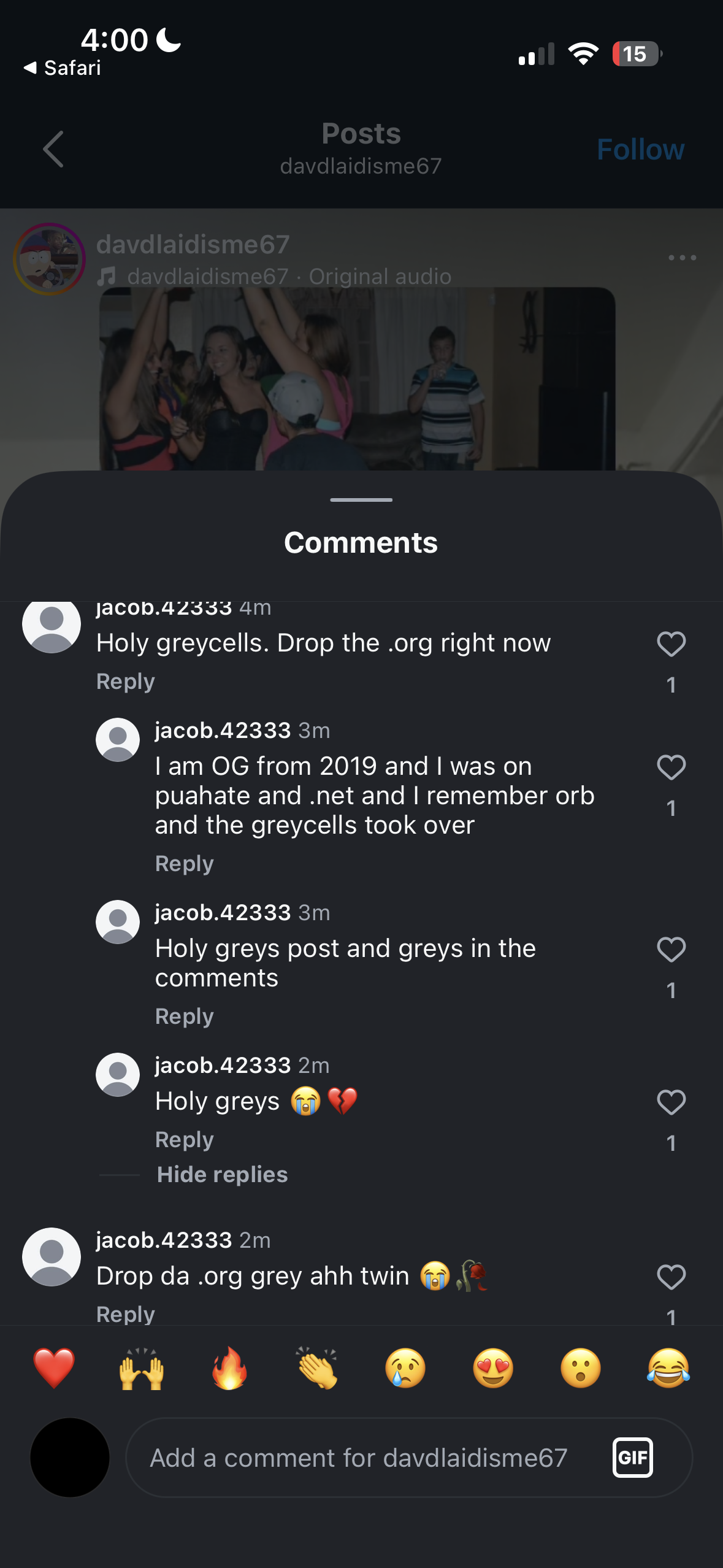The width and height of the screenshot is (723, 1568).
Task: Like the 'Holy greycells' comment
Action: [671, 644]
